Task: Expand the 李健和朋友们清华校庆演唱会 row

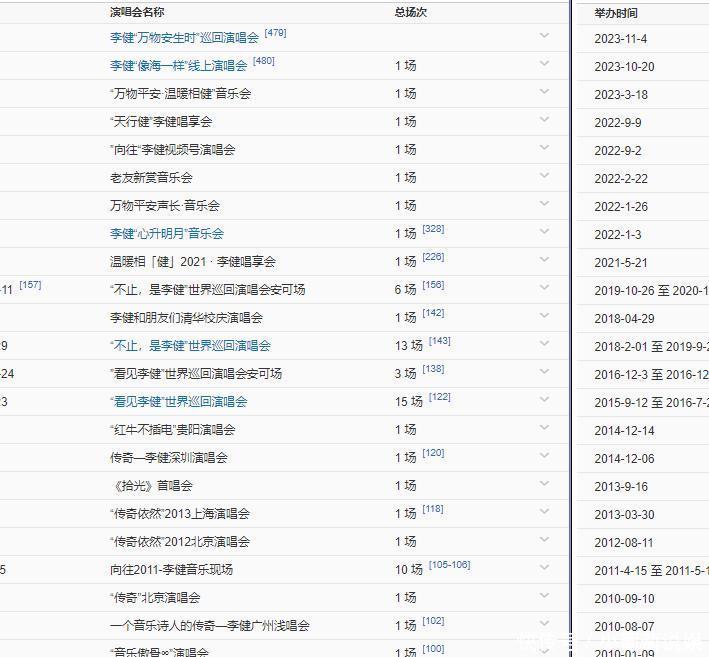Action: [x=544, y=316]
